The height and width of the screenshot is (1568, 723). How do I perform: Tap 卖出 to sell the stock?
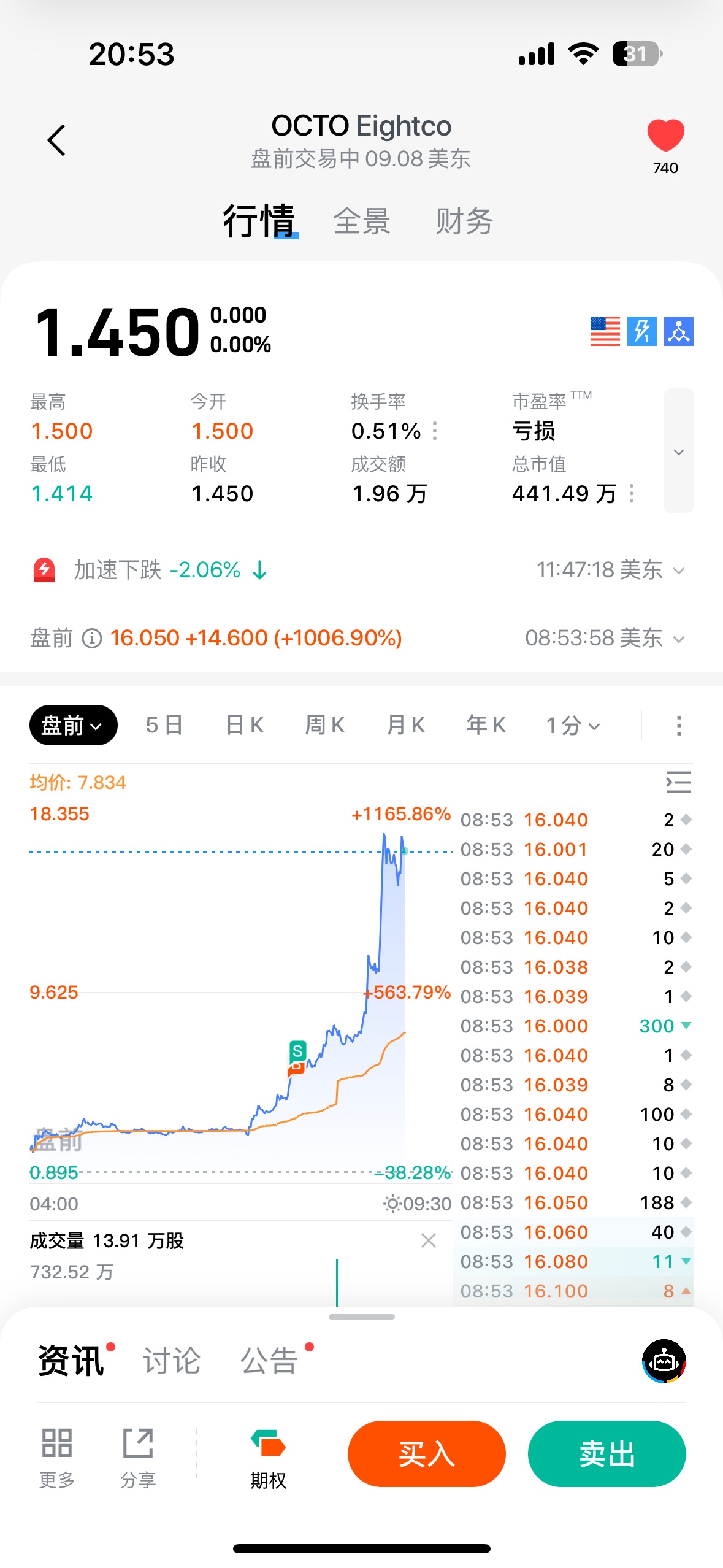(606, 1453)
